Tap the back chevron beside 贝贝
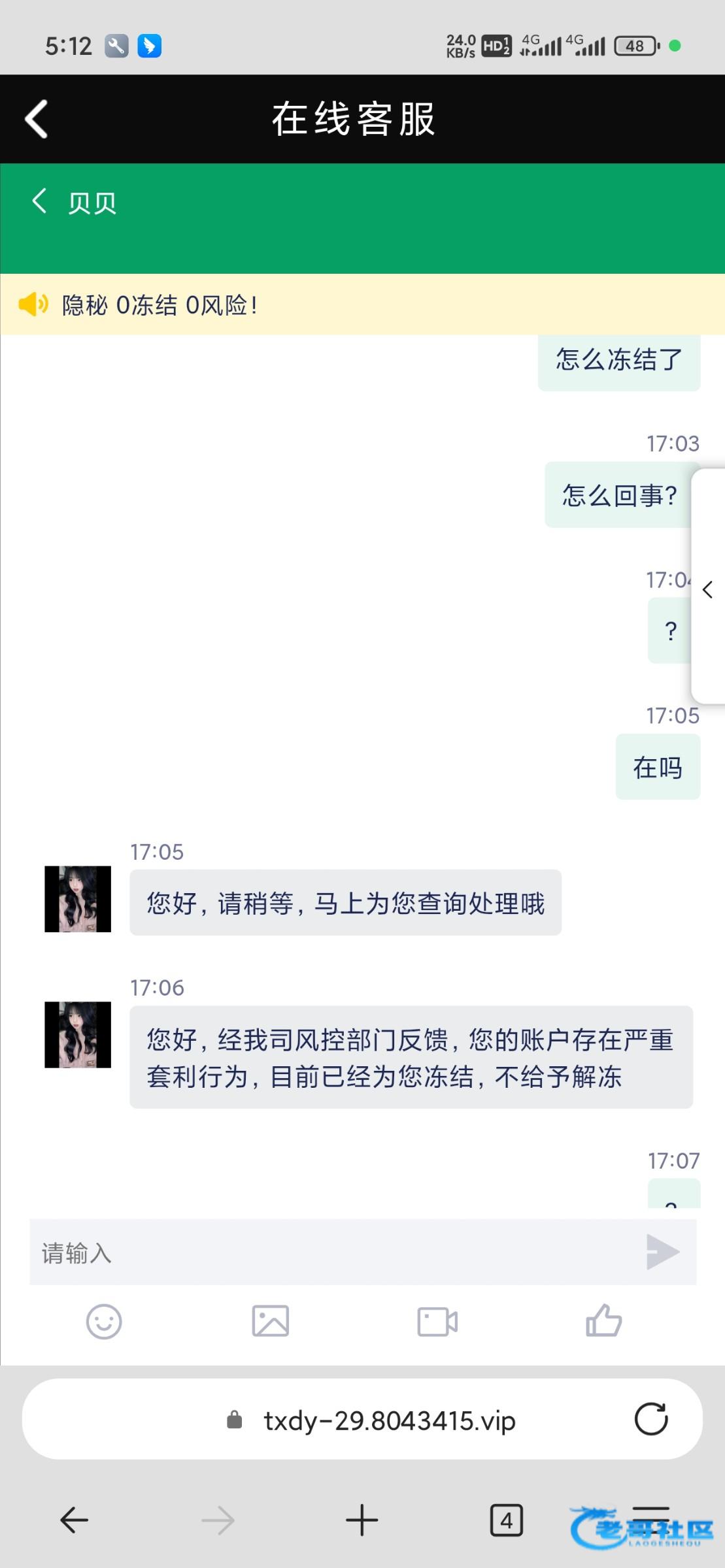The height and width of the screenshot is (1568, 725). tap(39, 201)
